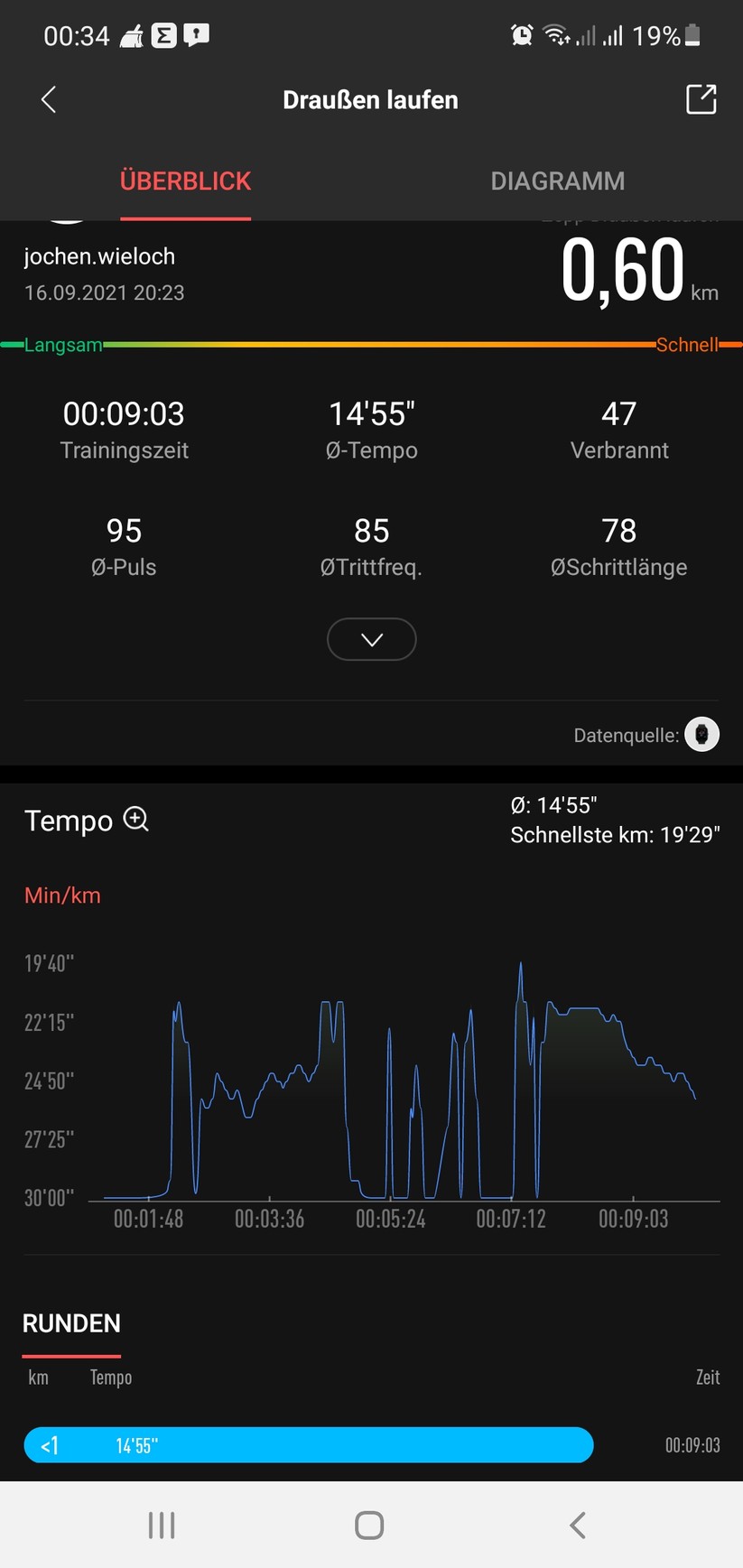Open the share icon top right
The width and height of the screenshot is (743, 1568).
point(700,99)
